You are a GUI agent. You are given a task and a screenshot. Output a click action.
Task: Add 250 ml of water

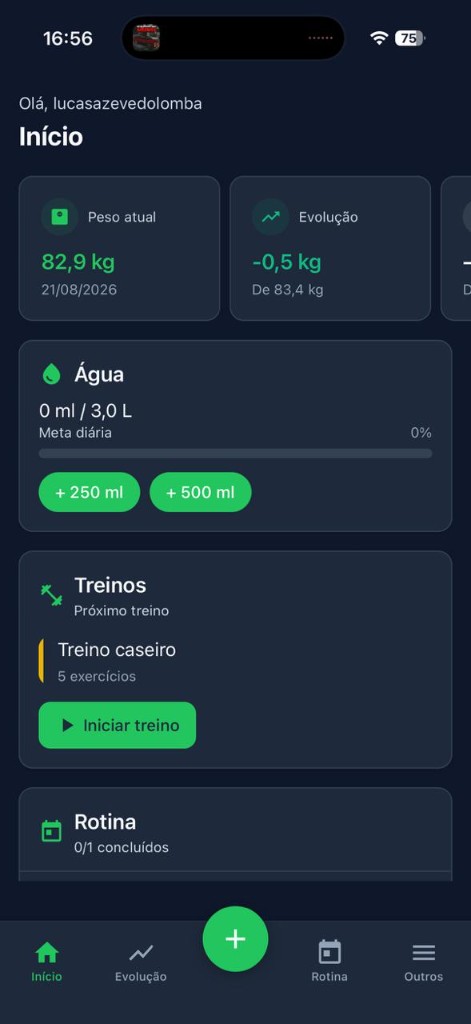click(x=89, y=492)
